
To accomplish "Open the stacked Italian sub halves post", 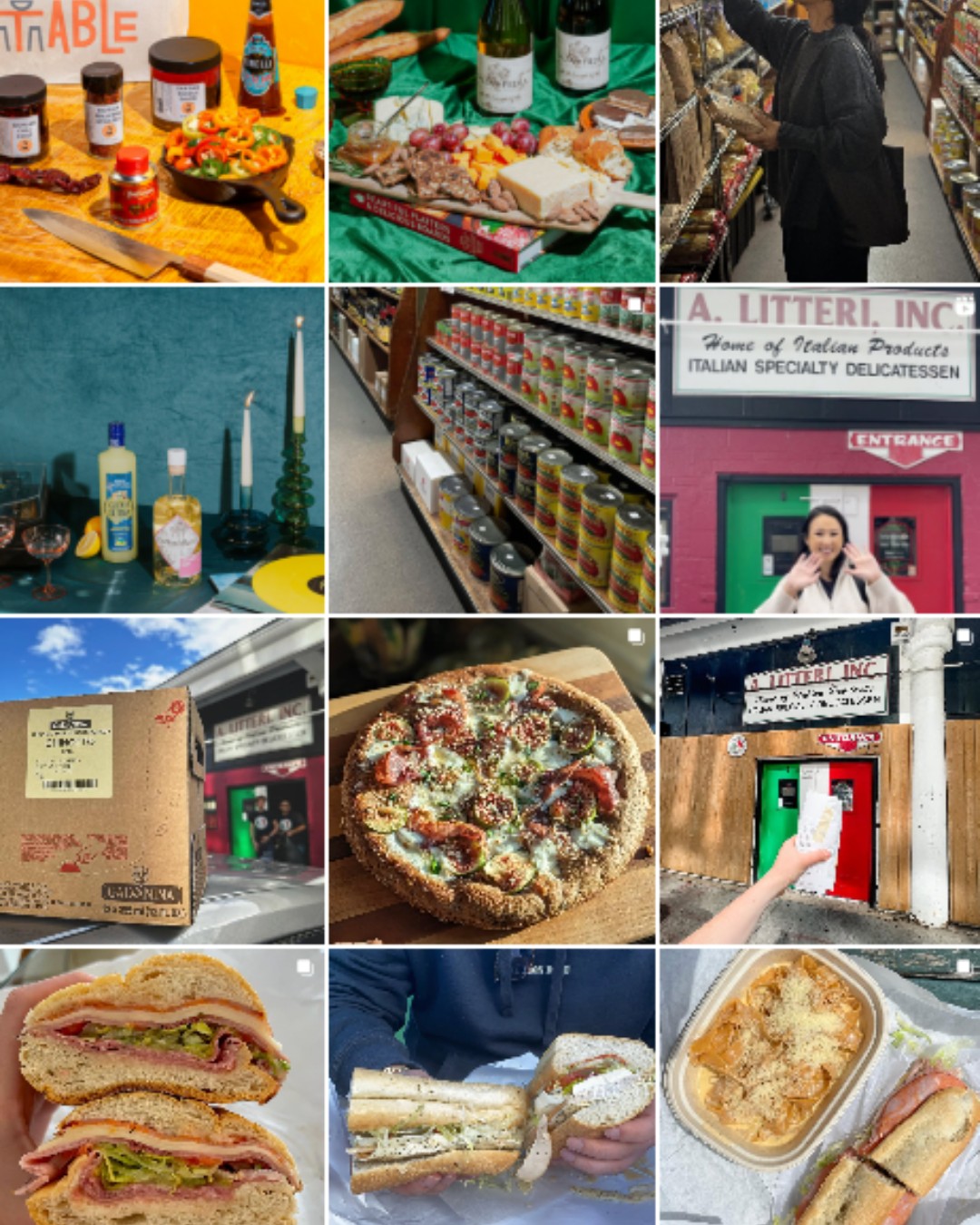I will point(162,1087).
